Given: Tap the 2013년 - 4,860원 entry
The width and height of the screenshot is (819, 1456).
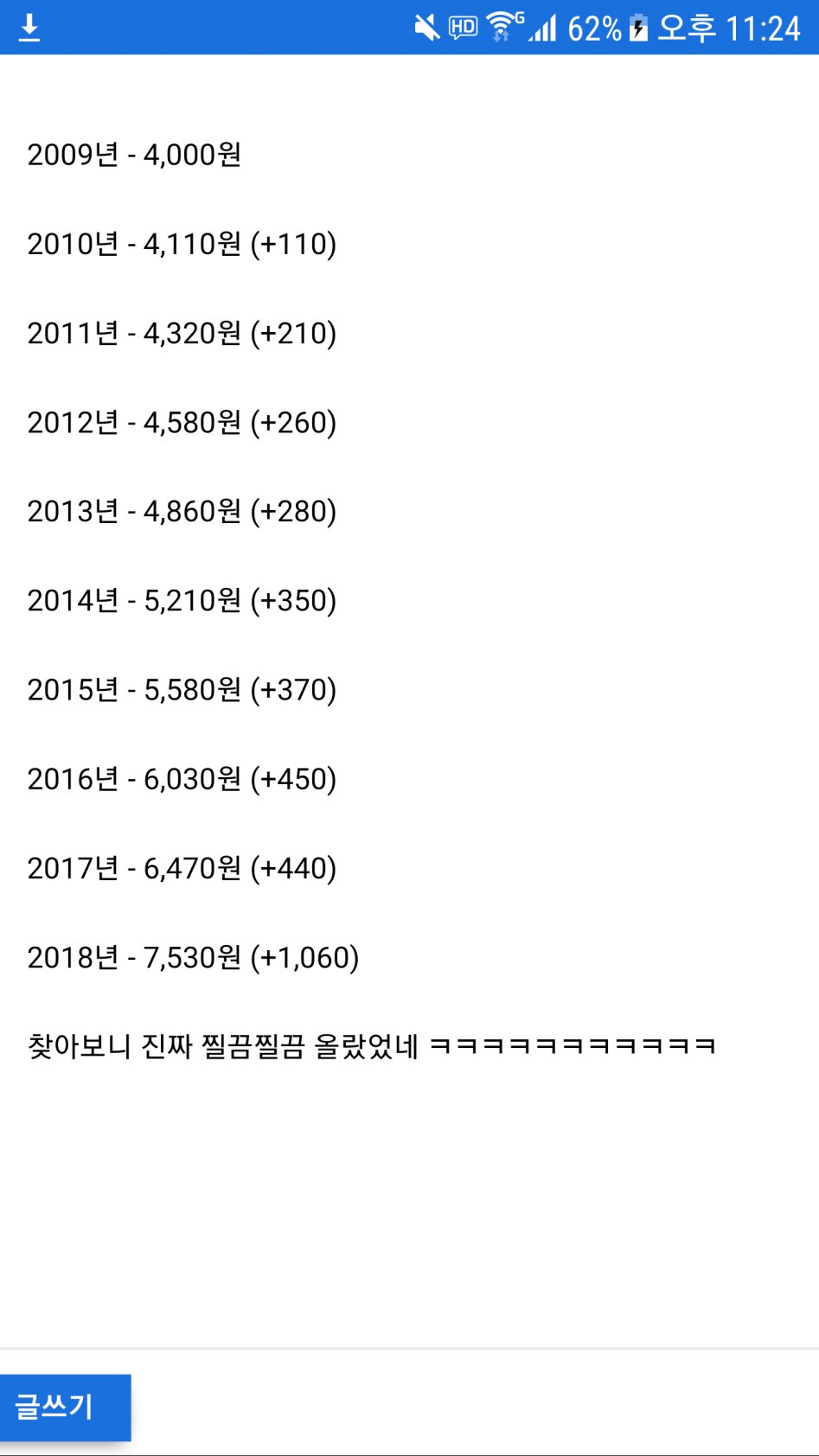Looking at the screenshot, I should (x=182, y=512).
